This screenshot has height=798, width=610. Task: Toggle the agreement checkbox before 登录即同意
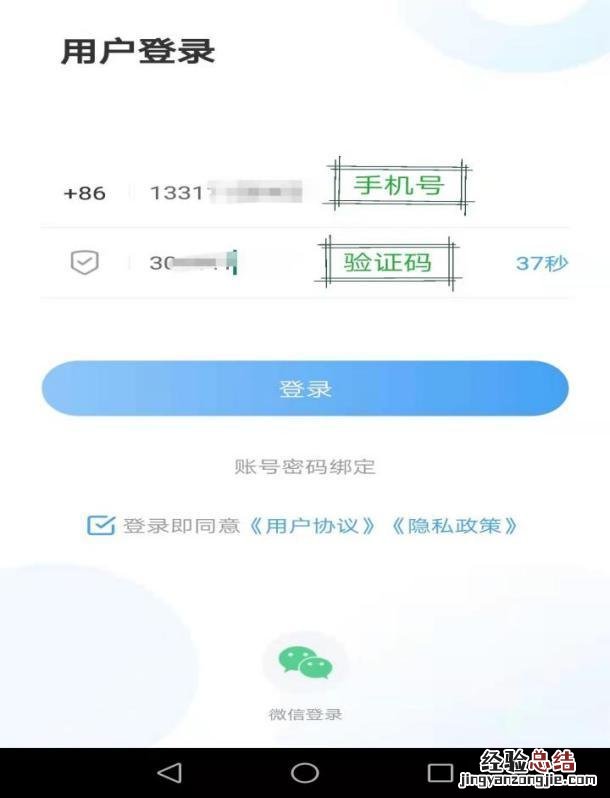100,525
